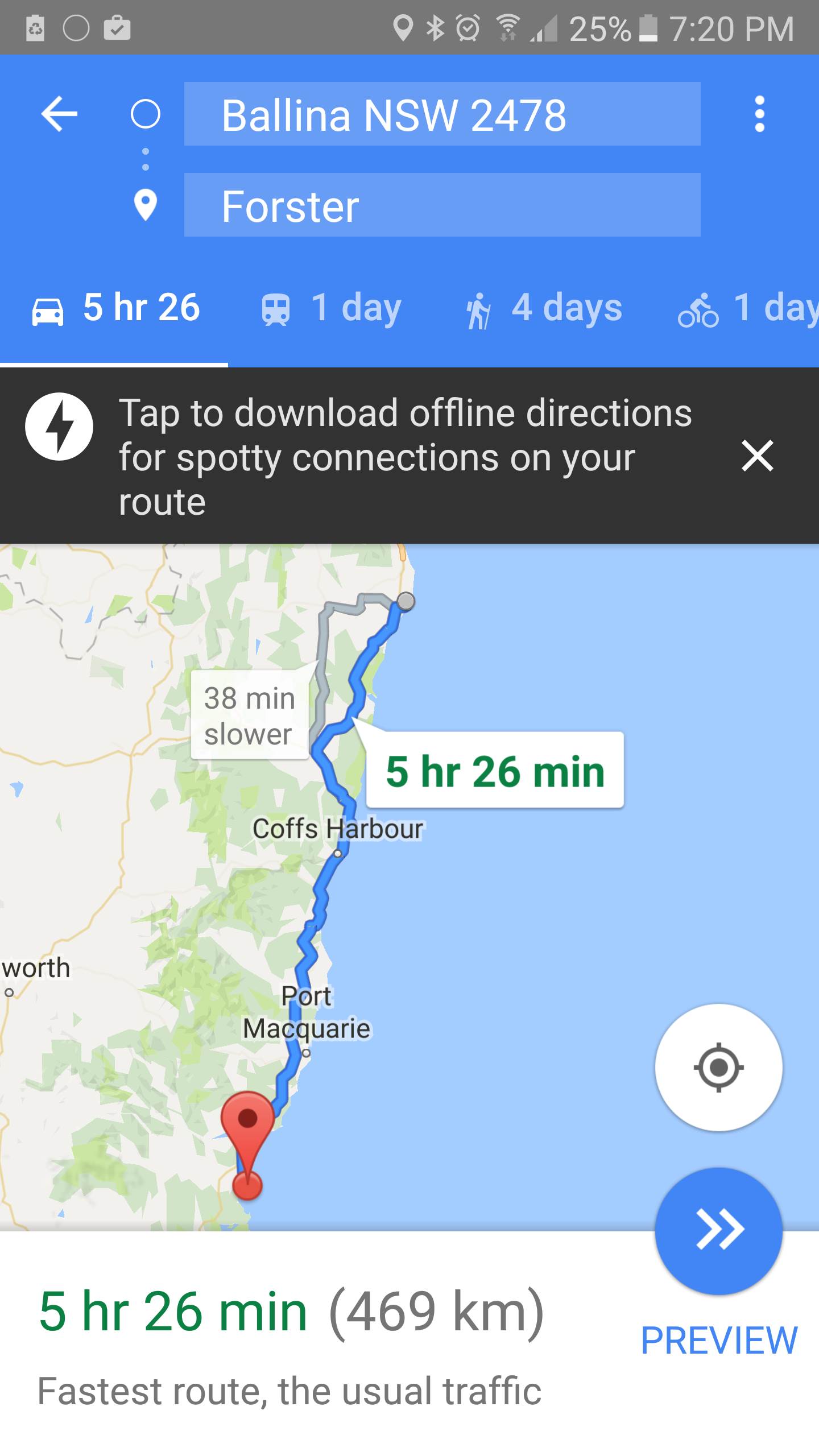
Task: Edit the starting point Ballina NSW 2478
Action: point(442,114)
